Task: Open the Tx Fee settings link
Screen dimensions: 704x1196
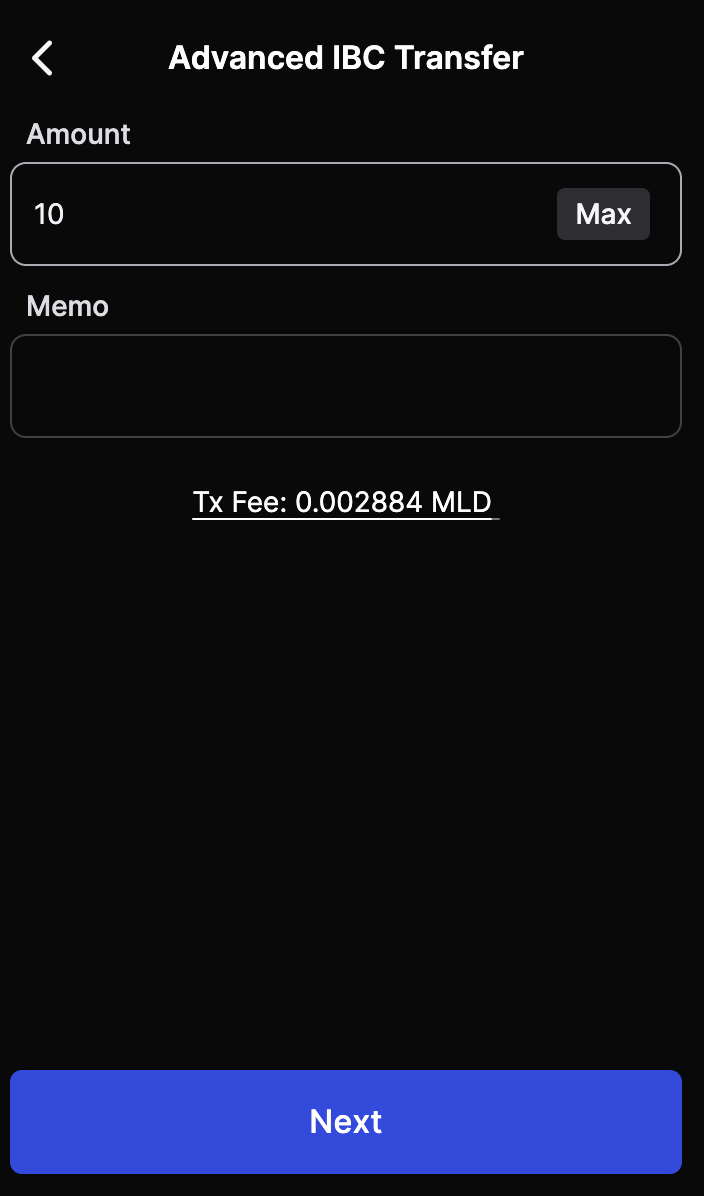Action: [x=343, y=502]
